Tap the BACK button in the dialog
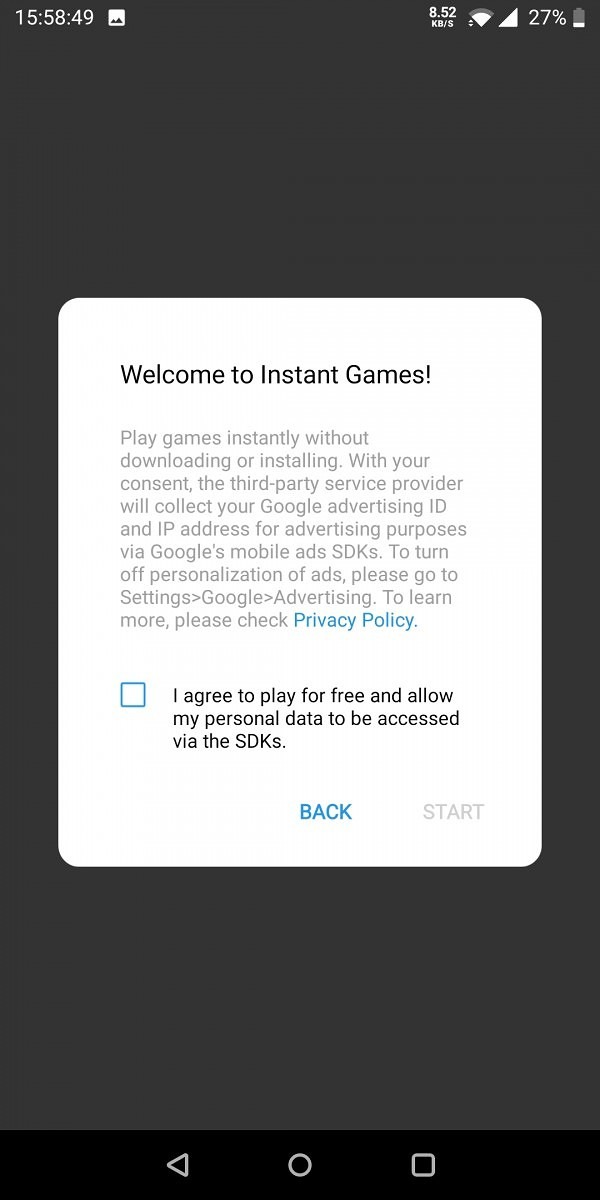Viewport: 600px width, 1200px height. pos(325,812)
